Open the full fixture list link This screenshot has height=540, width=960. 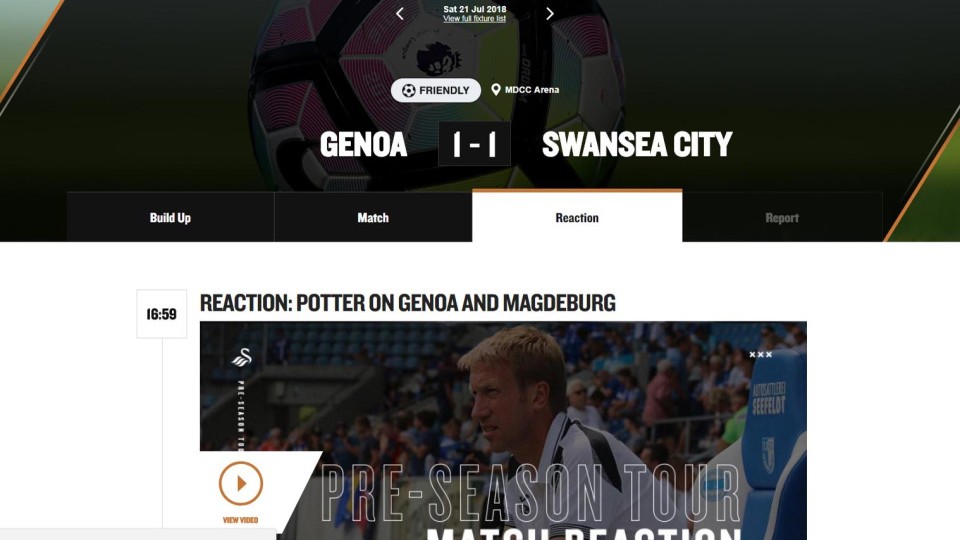pyautogui.click(x=474, y=19)
